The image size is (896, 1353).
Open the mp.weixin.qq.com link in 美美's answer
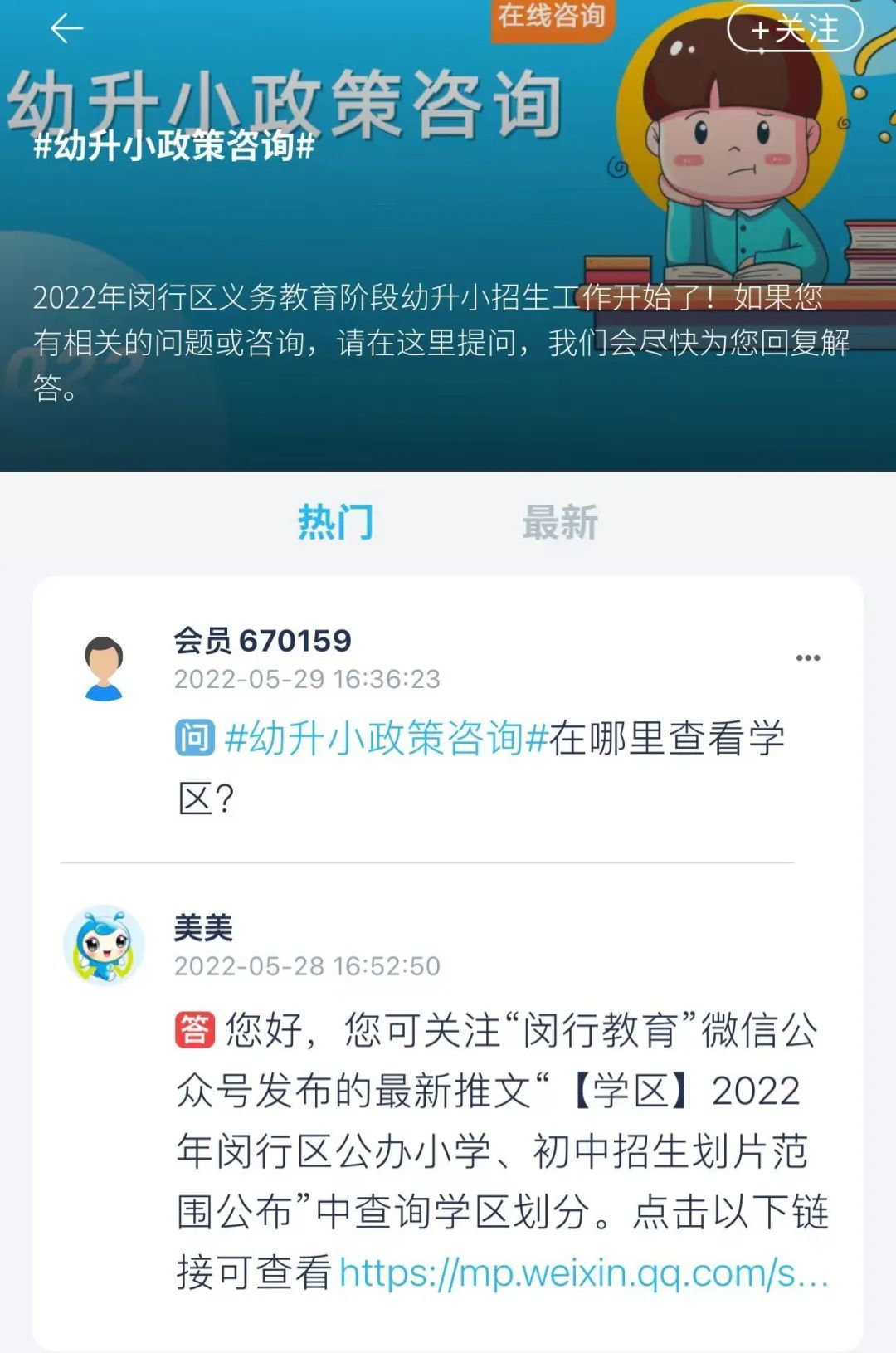583,1273
